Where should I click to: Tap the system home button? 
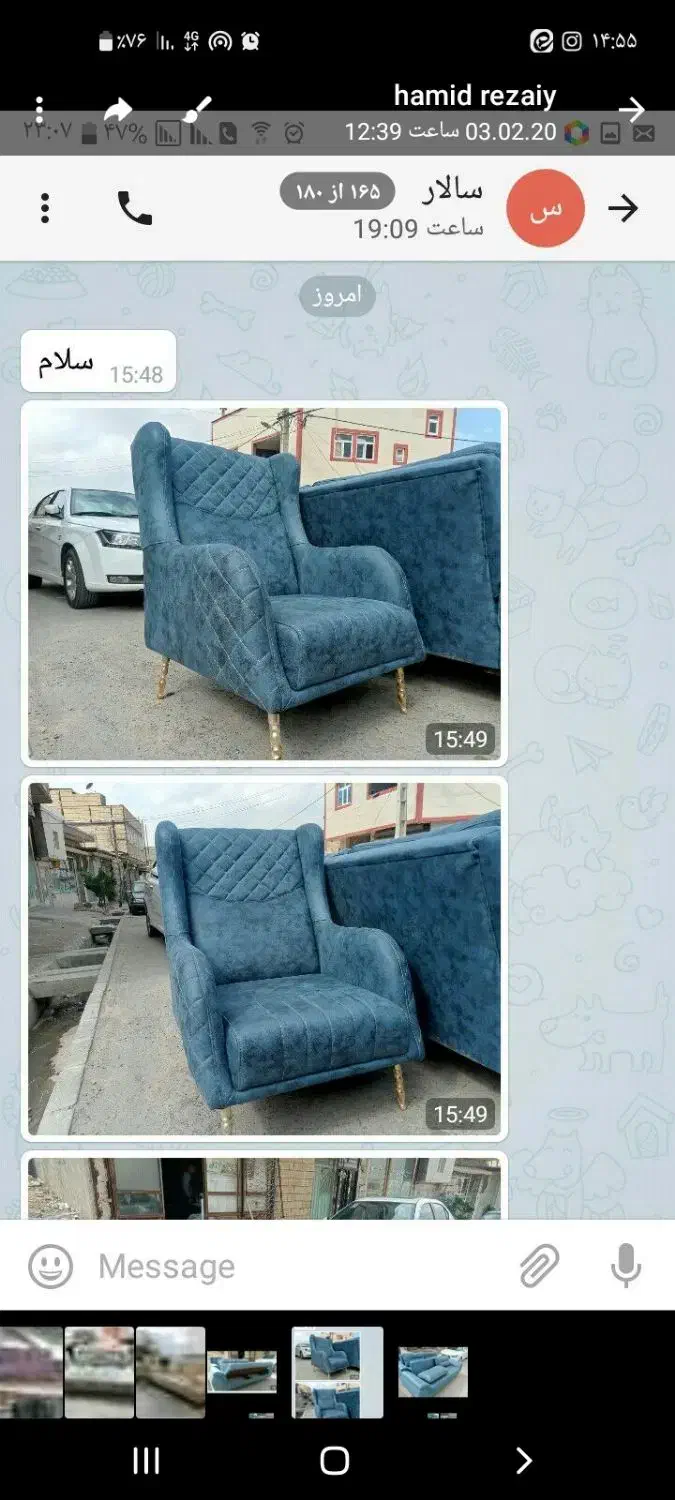click(x=335, y=1461)
